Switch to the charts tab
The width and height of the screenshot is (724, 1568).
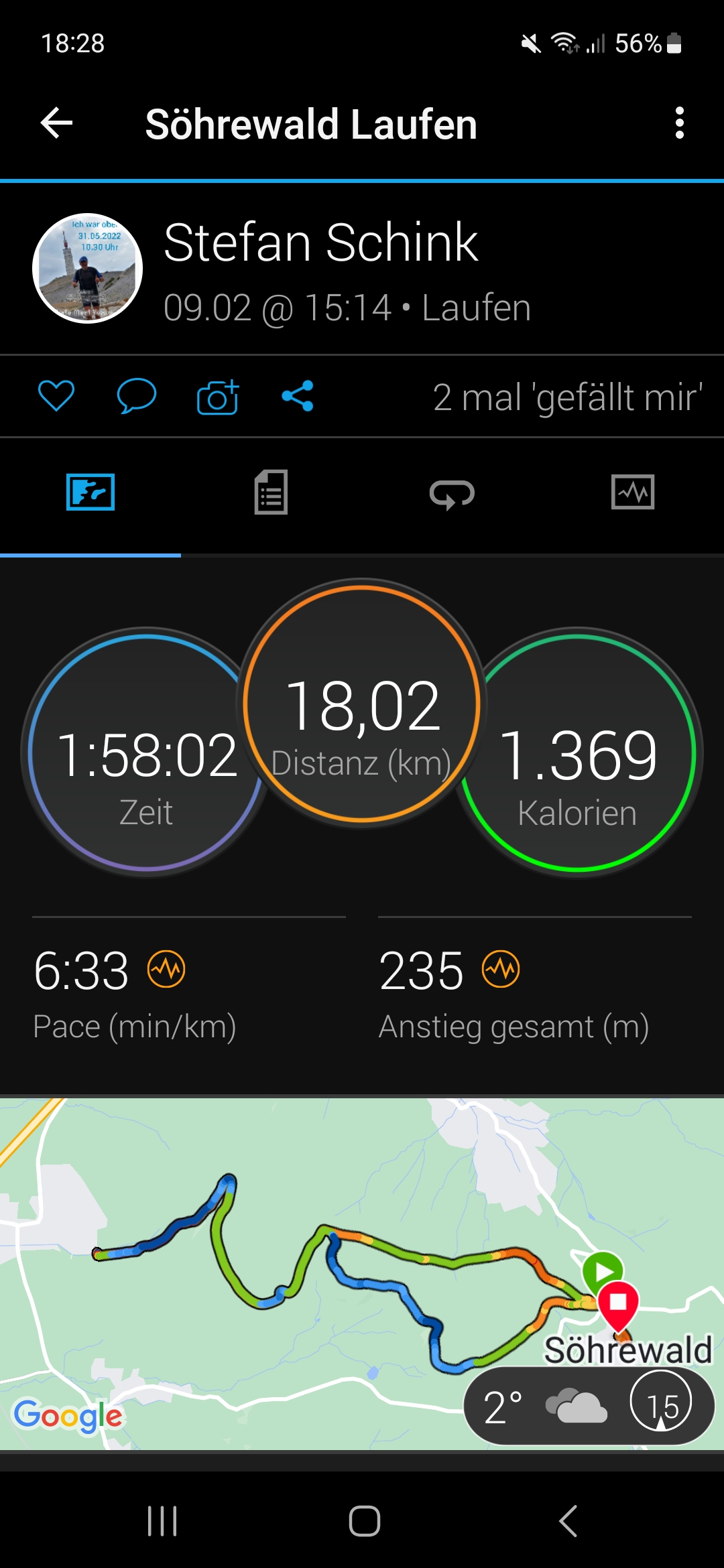(x=633, y=493)
